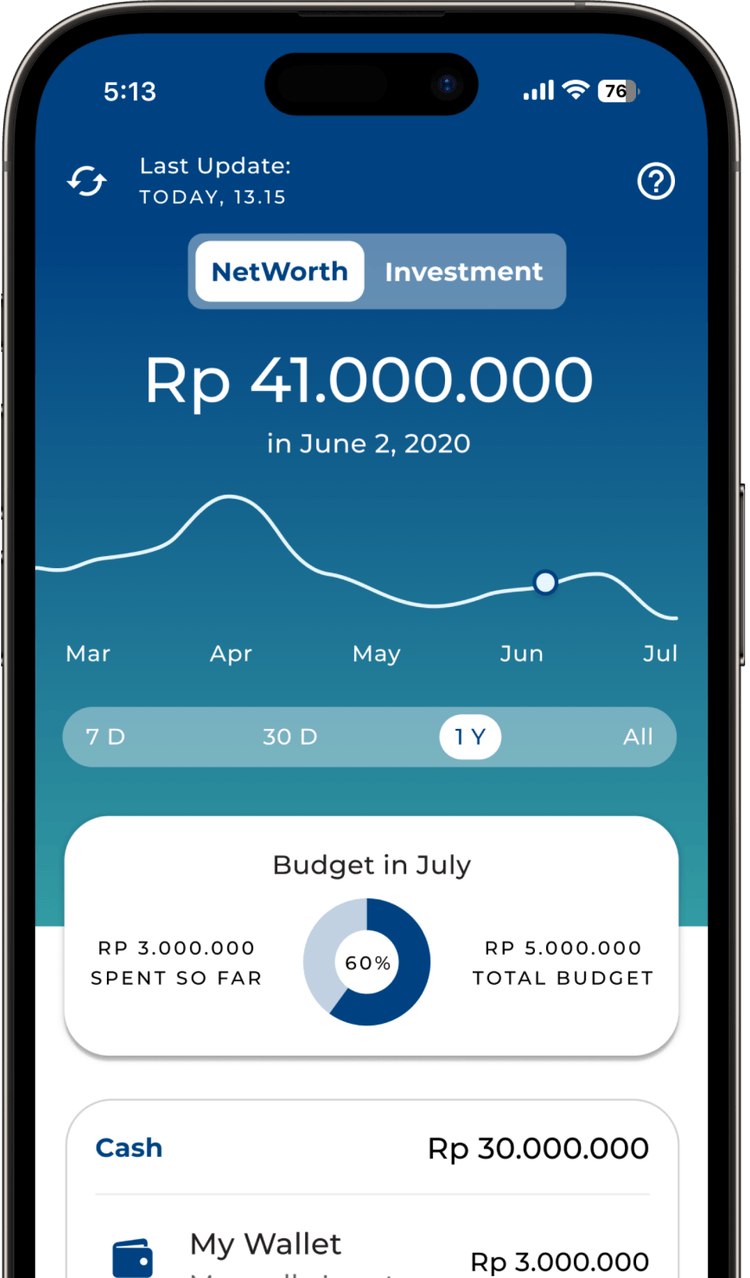Screen dimensions: 750x1278
Task: Switch chart to 30 D range
Action: (290, 737)
